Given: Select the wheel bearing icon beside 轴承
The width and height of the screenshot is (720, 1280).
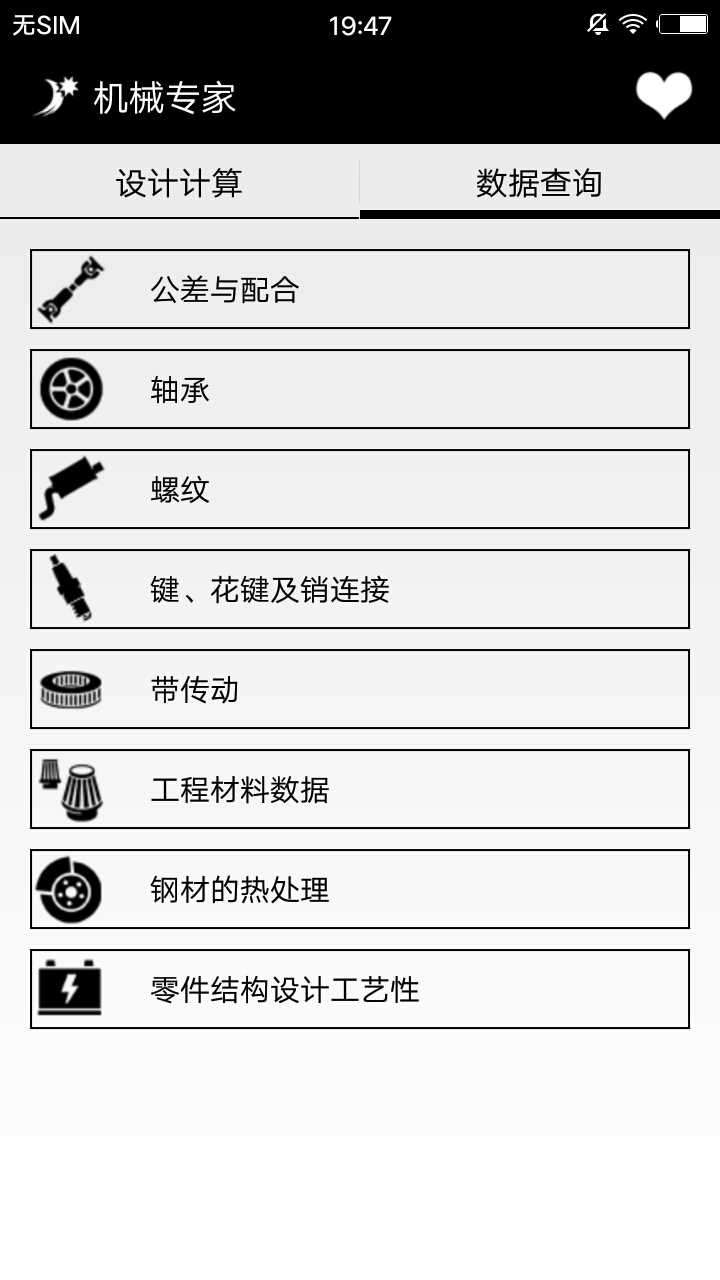Looking at the screenshot, I should [72, 388].
